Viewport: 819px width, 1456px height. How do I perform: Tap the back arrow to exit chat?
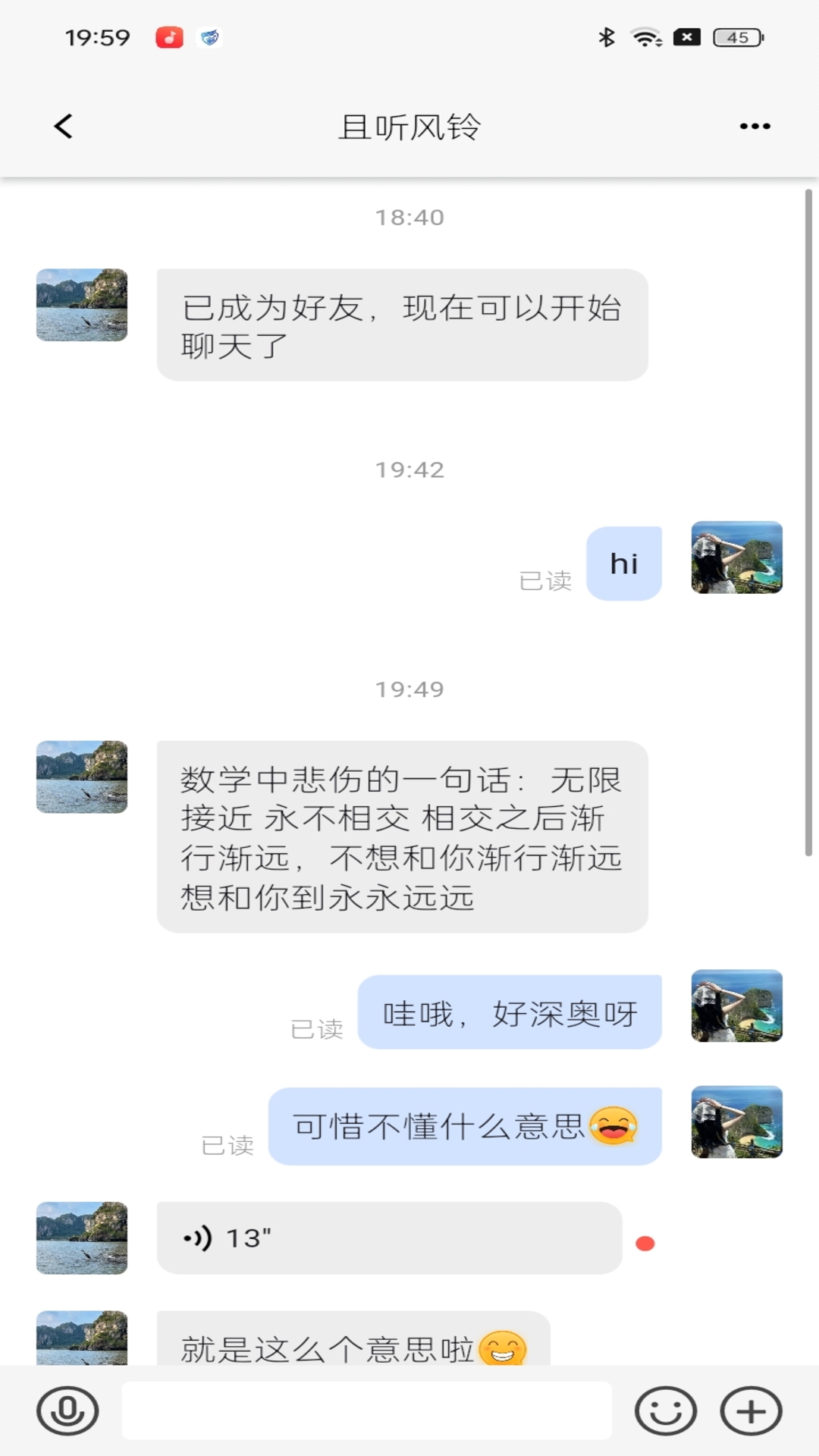pyautogui.click(x=64, y=126)
